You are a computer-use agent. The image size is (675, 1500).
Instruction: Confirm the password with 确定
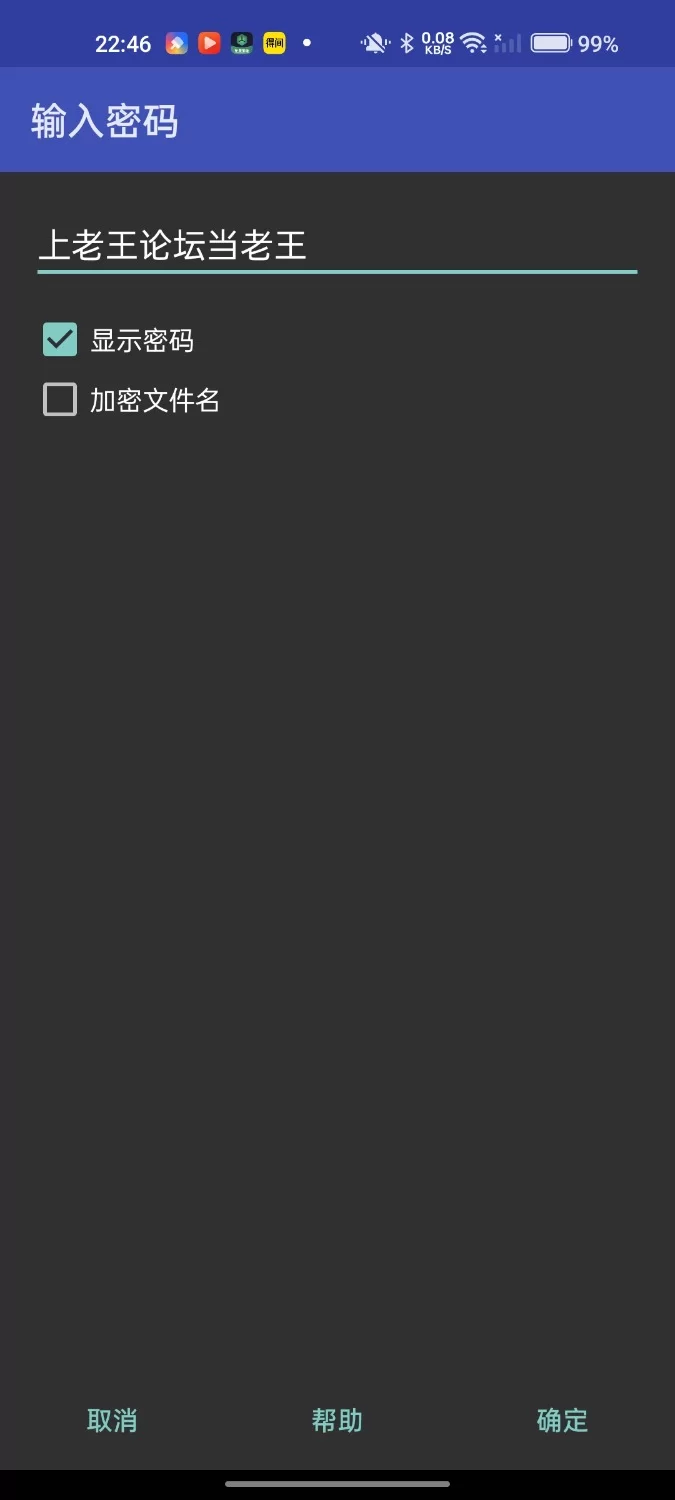[x=562, y=1420]
